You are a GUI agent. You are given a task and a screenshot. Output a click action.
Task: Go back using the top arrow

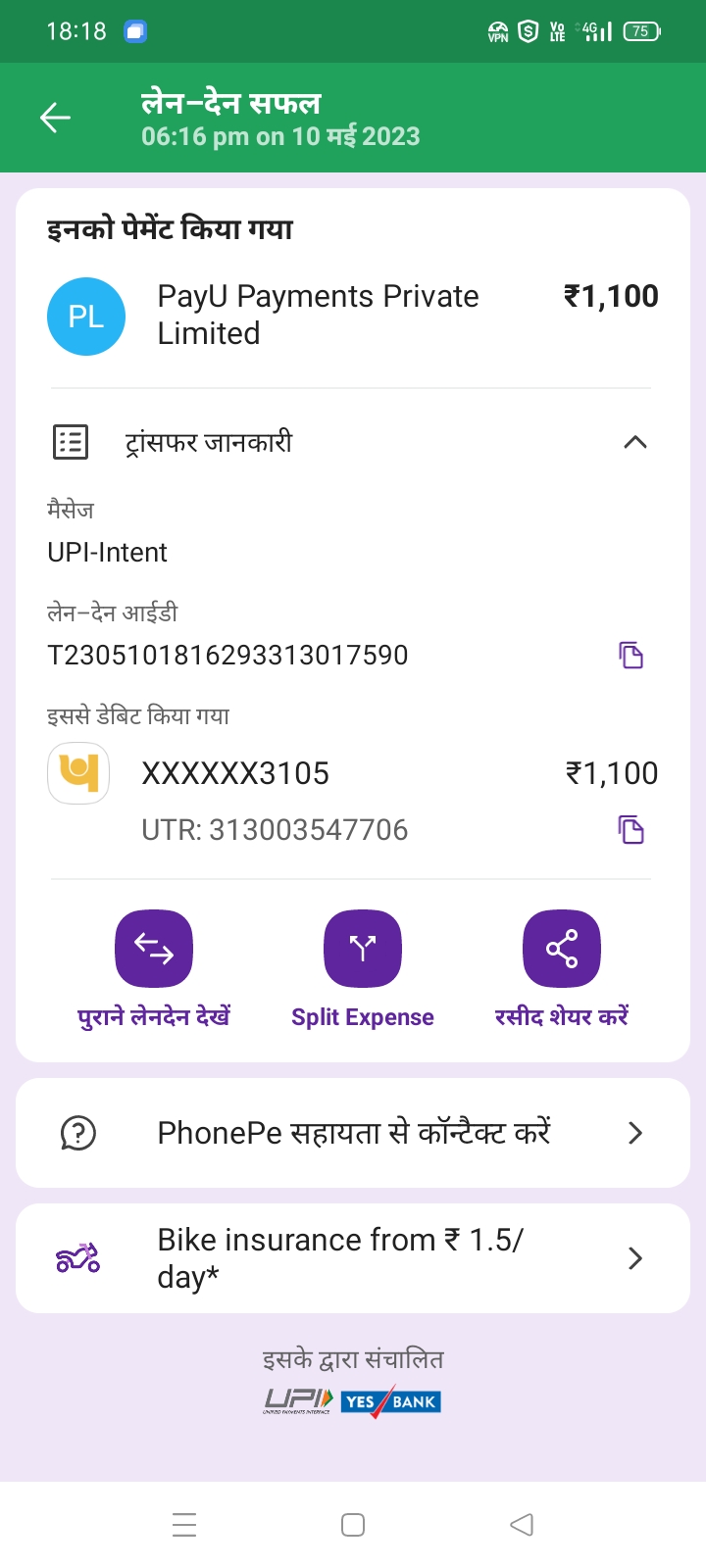[55, 119]
